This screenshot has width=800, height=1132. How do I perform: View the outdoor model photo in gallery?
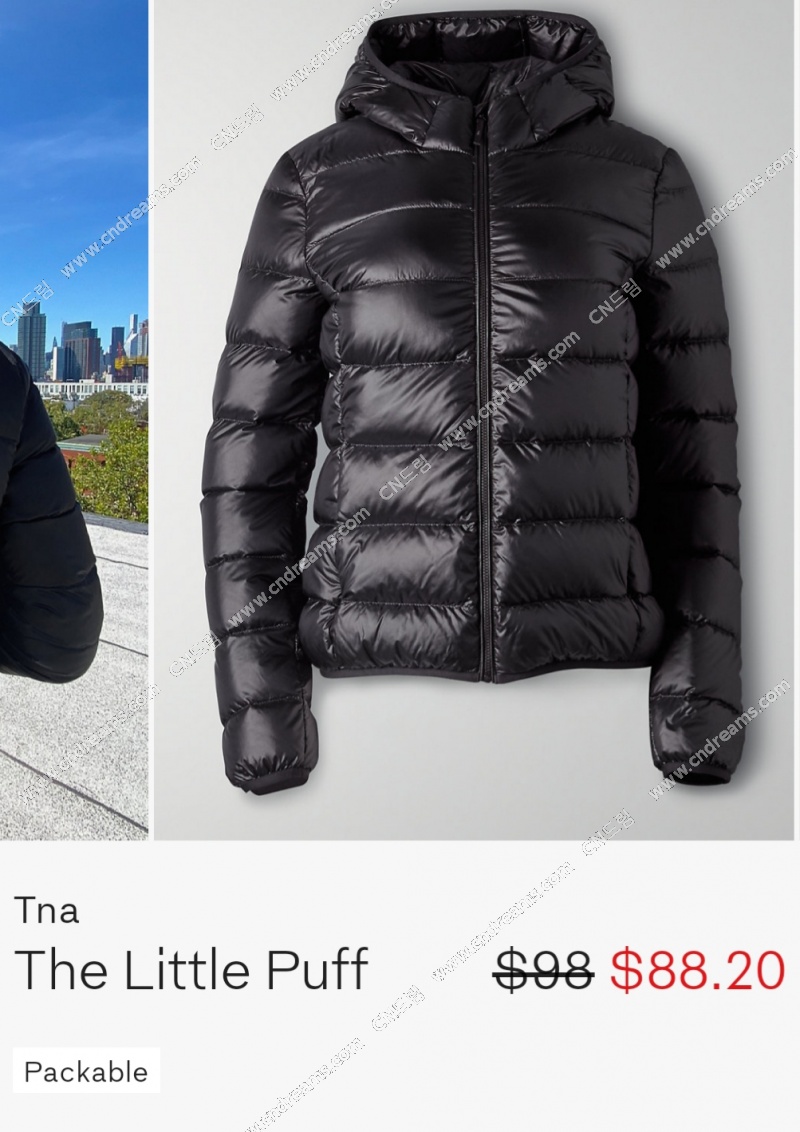click(73, 420)
